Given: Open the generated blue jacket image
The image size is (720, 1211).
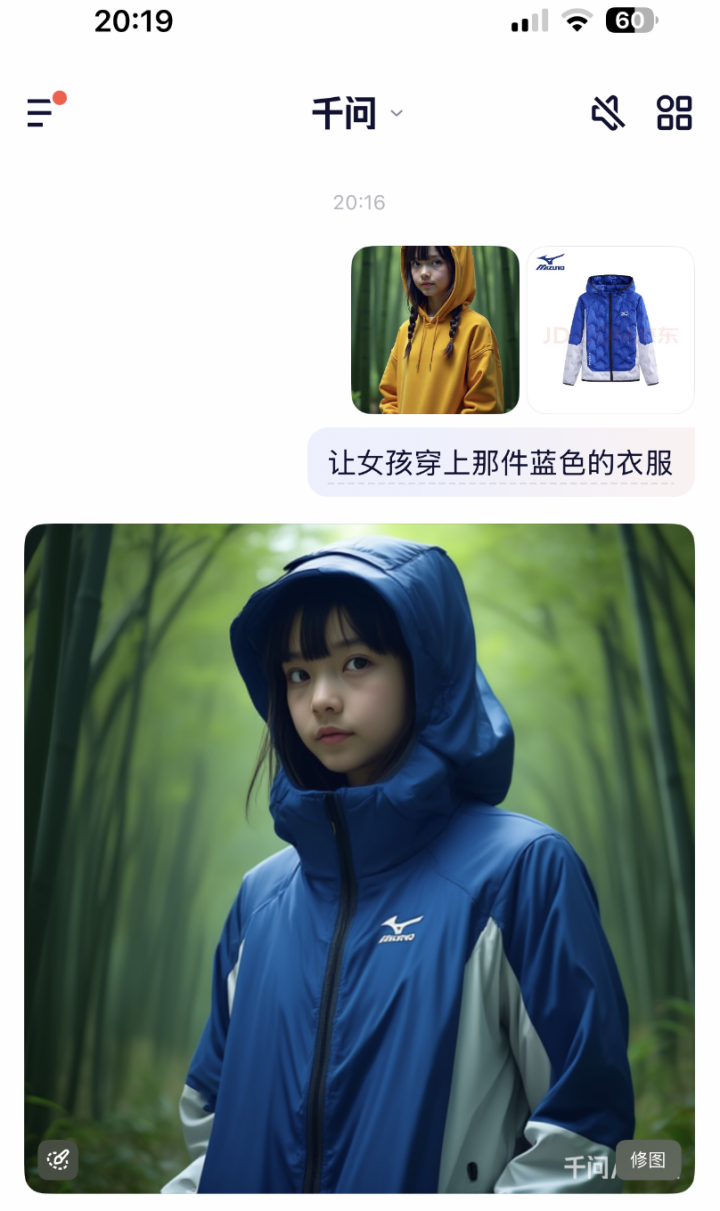Looking at the screenshot, I should point(359,800).
